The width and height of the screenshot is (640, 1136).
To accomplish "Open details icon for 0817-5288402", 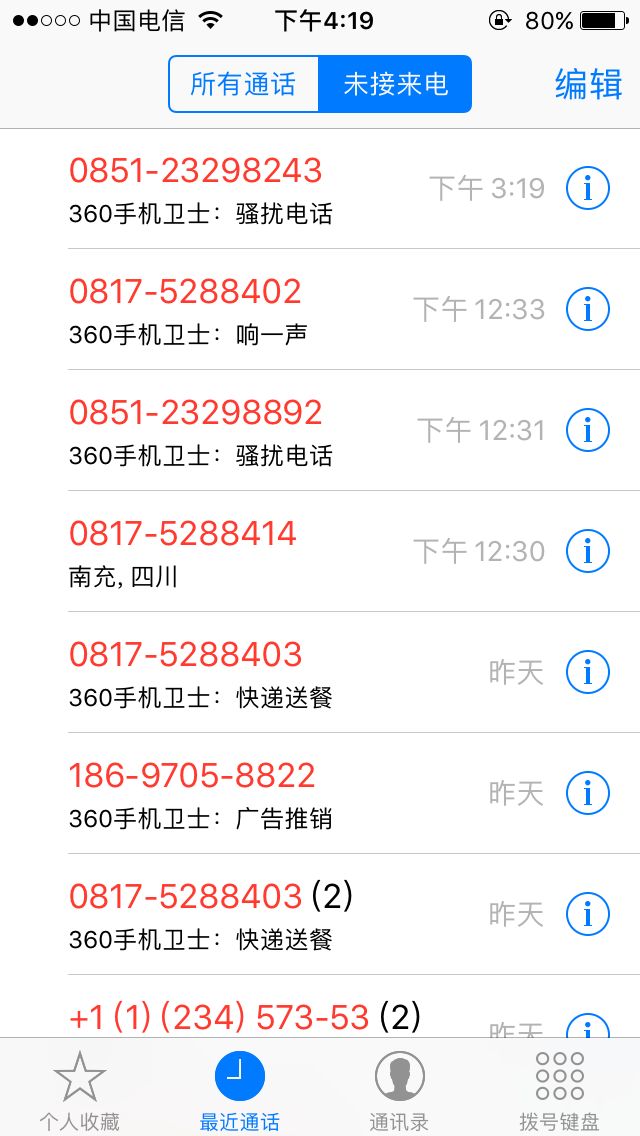I will (588, 309).
